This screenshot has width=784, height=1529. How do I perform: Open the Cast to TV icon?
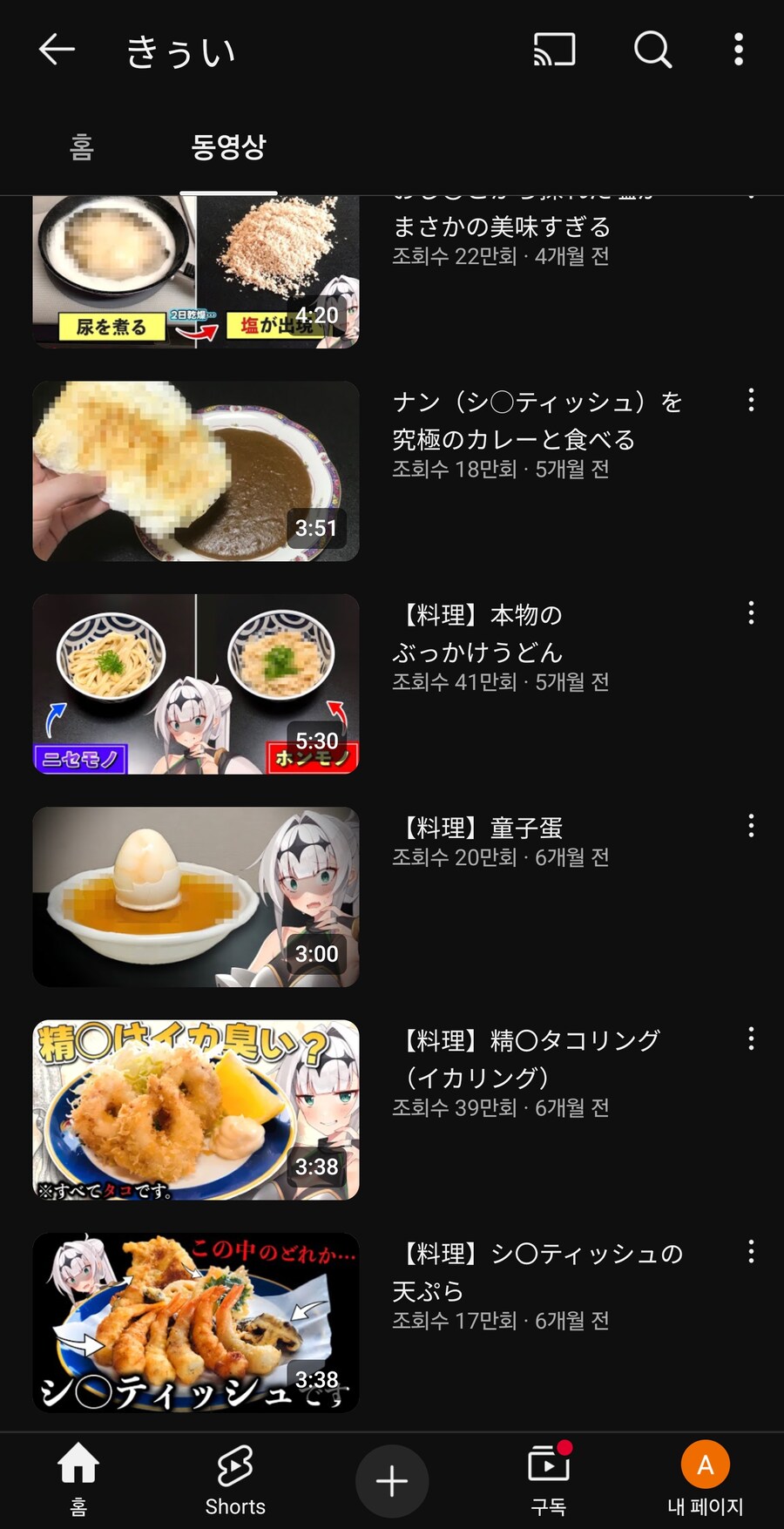coord(554,50)
